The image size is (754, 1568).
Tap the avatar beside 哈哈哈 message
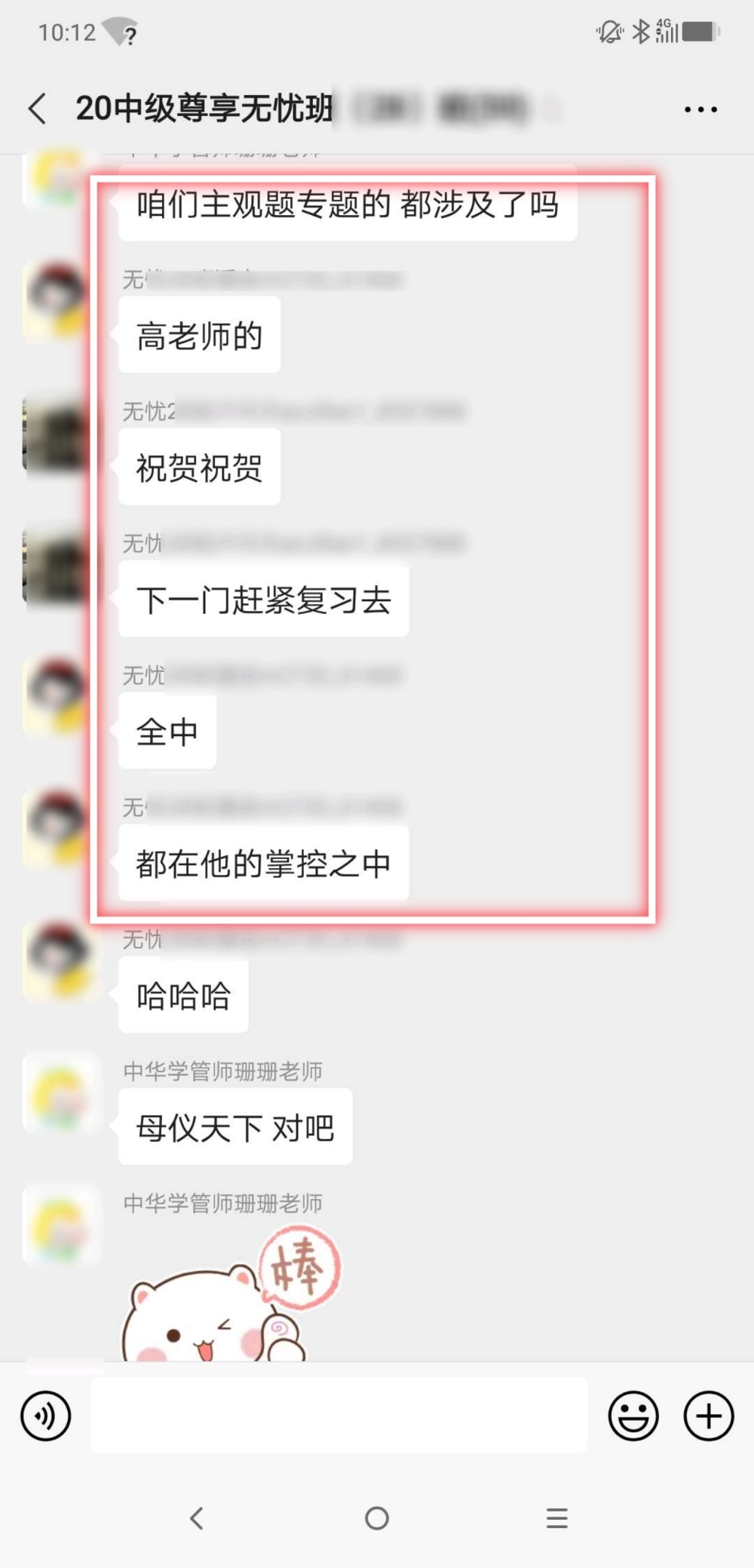tap(60, 961)
